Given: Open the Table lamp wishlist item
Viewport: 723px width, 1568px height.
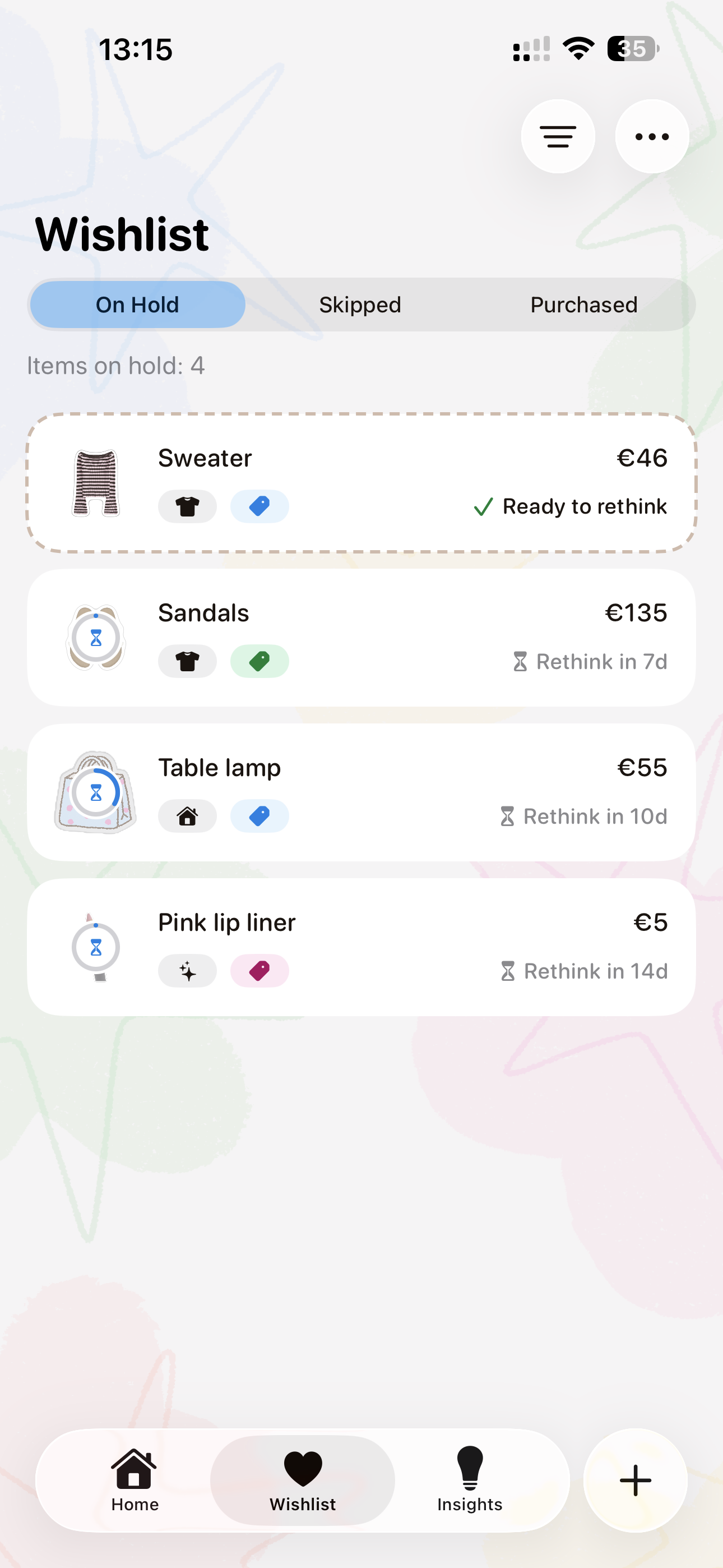Looking at the screenshot, I should point(361,792).
